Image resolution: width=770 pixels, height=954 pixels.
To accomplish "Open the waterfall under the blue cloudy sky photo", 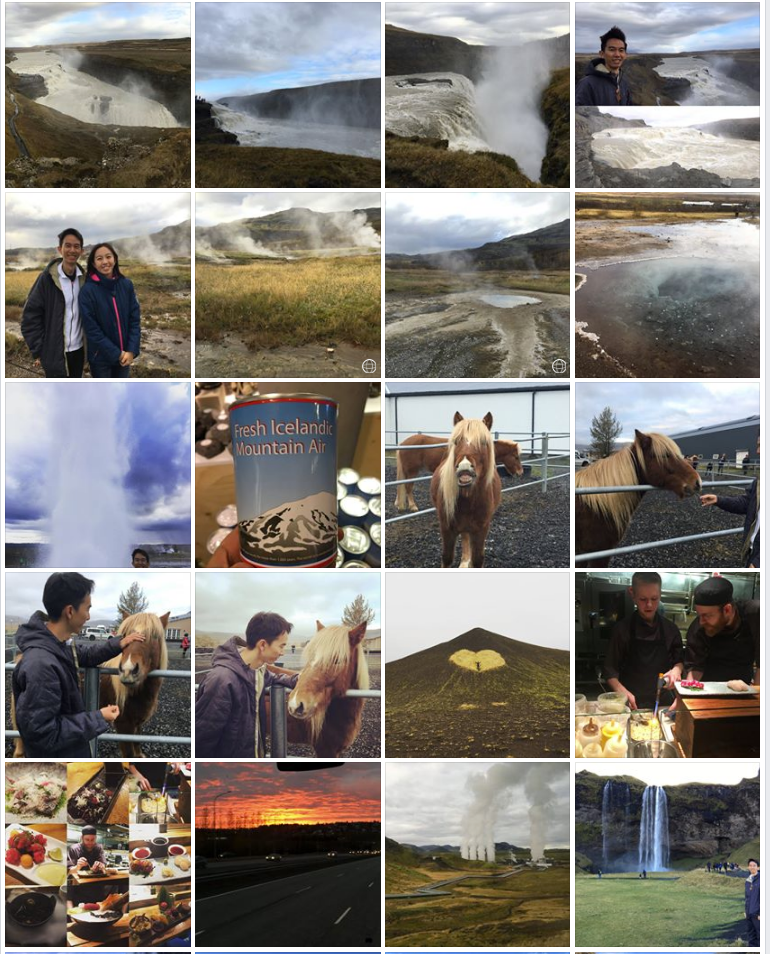I will pyautogui.click(x=287, y=95).
